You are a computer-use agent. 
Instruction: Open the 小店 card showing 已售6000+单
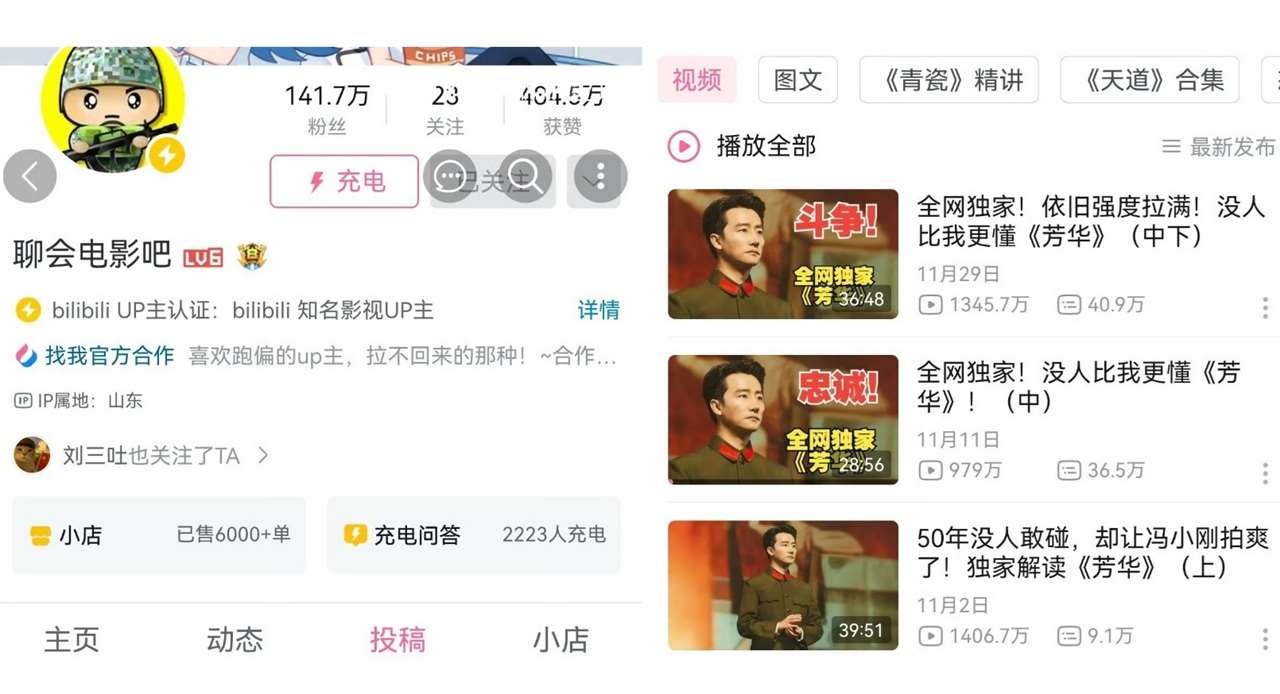tap(159, 535)
